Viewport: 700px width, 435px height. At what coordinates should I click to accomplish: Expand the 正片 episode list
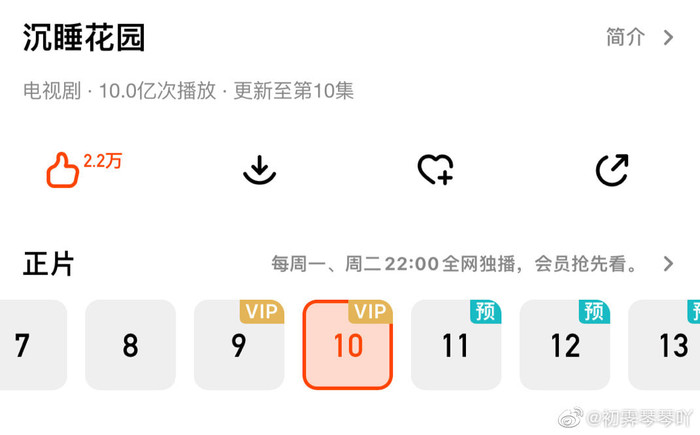click(668, 264)
